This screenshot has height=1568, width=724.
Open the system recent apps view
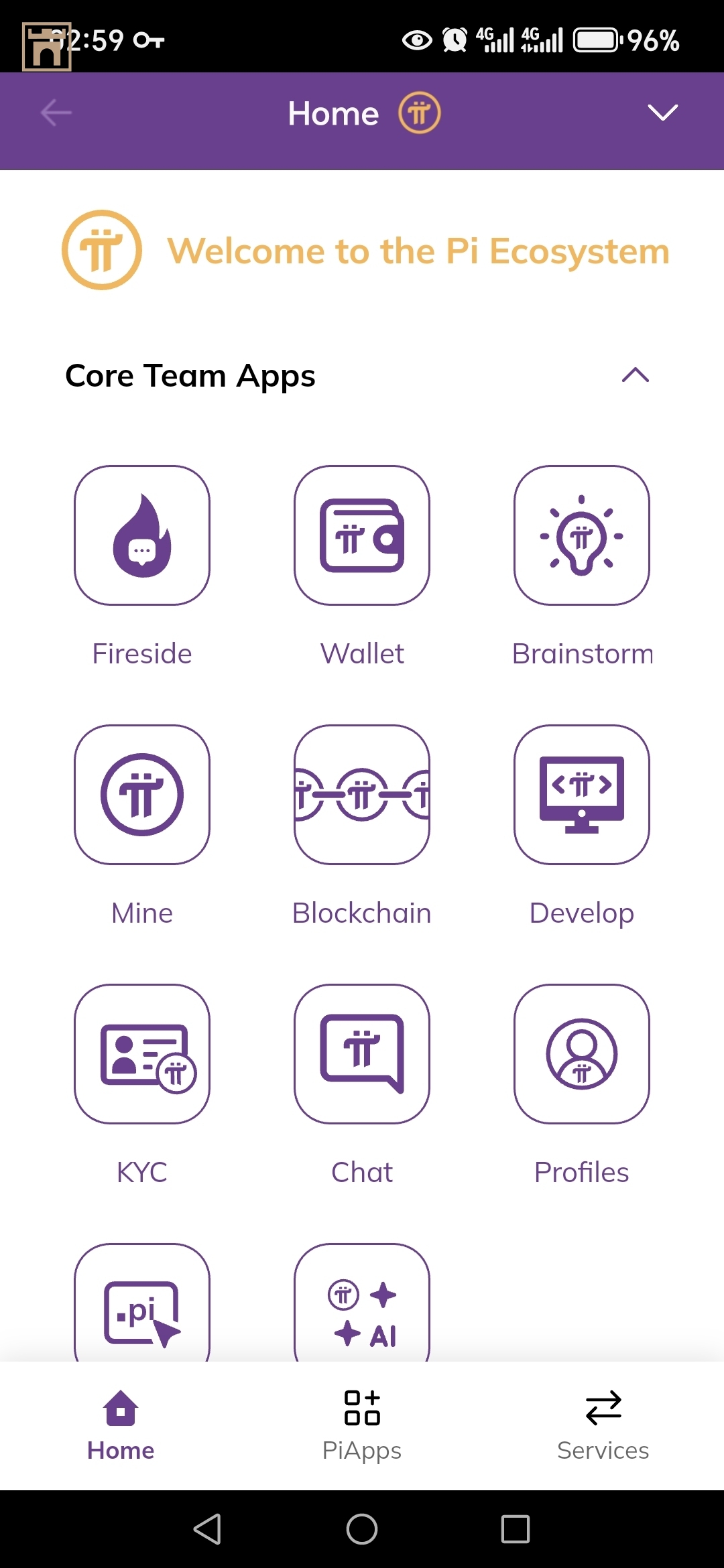[x=516, y=1529]
